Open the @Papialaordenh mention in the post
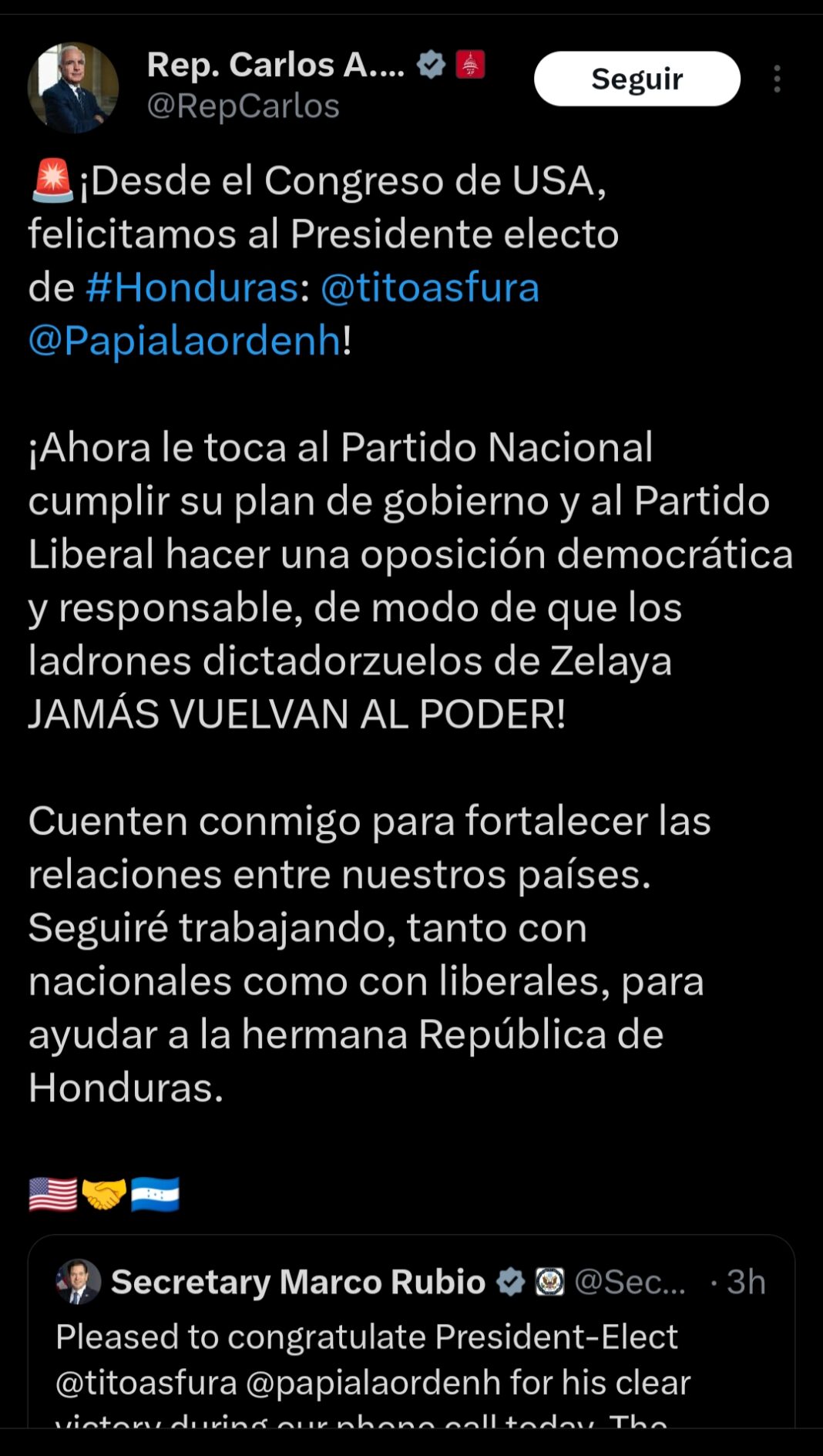 (185, 341)
